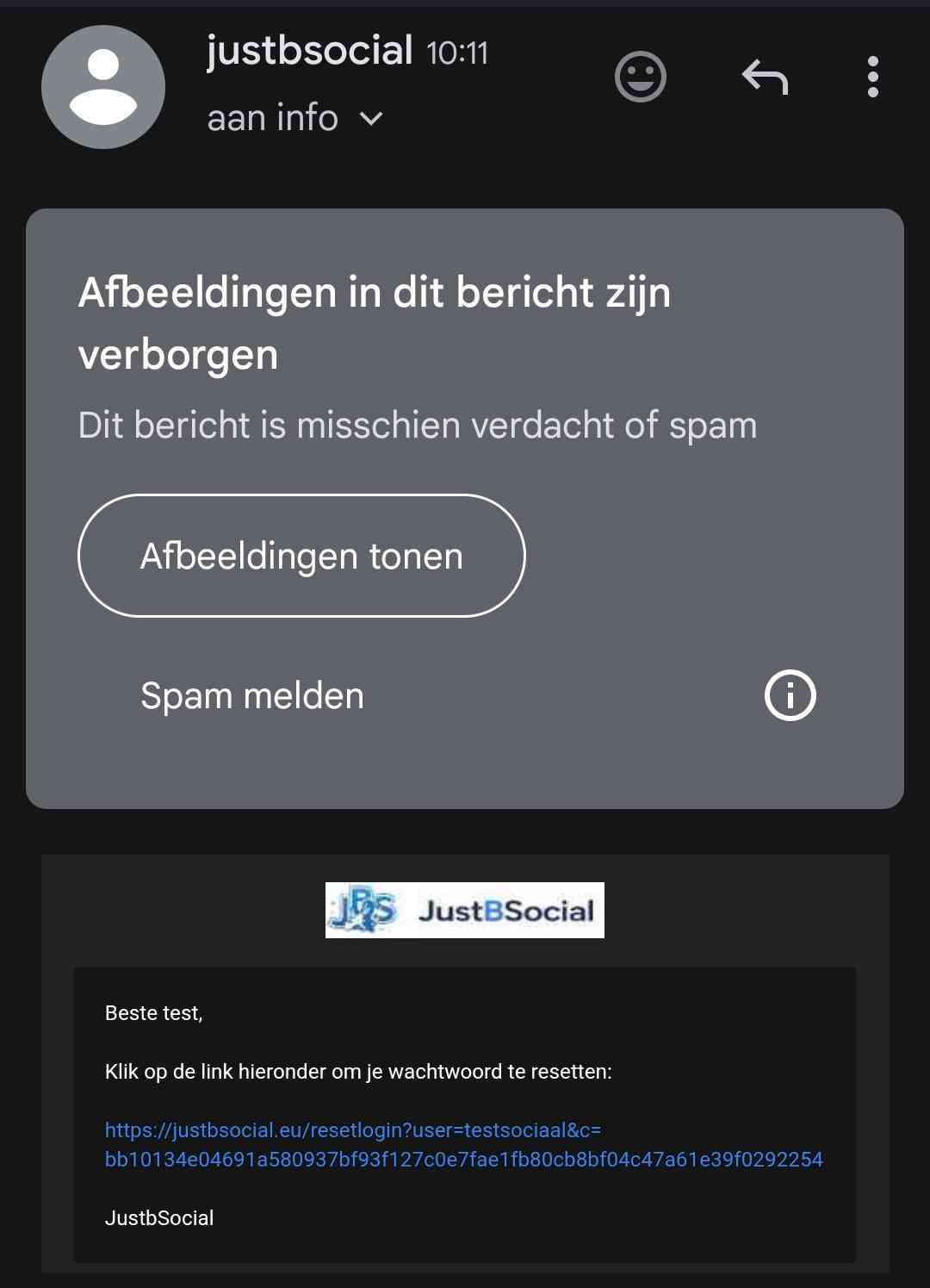Open the info icon in the spam warning

pos(790,695)
